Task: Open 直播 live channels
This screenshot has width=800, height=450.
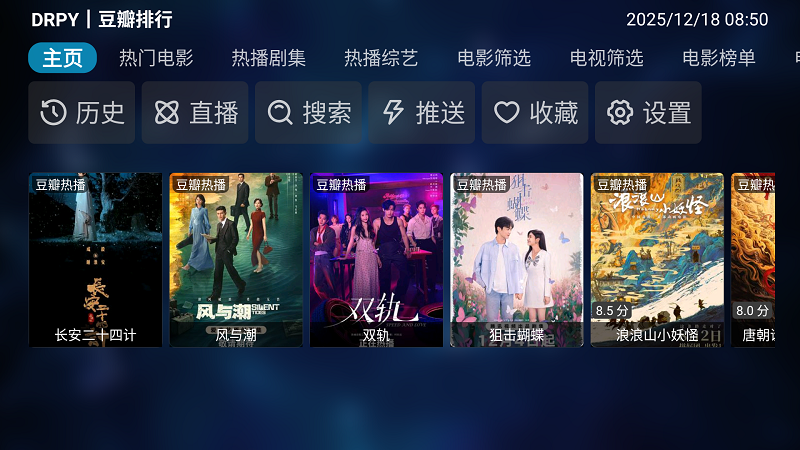Action: click(195, 113)
